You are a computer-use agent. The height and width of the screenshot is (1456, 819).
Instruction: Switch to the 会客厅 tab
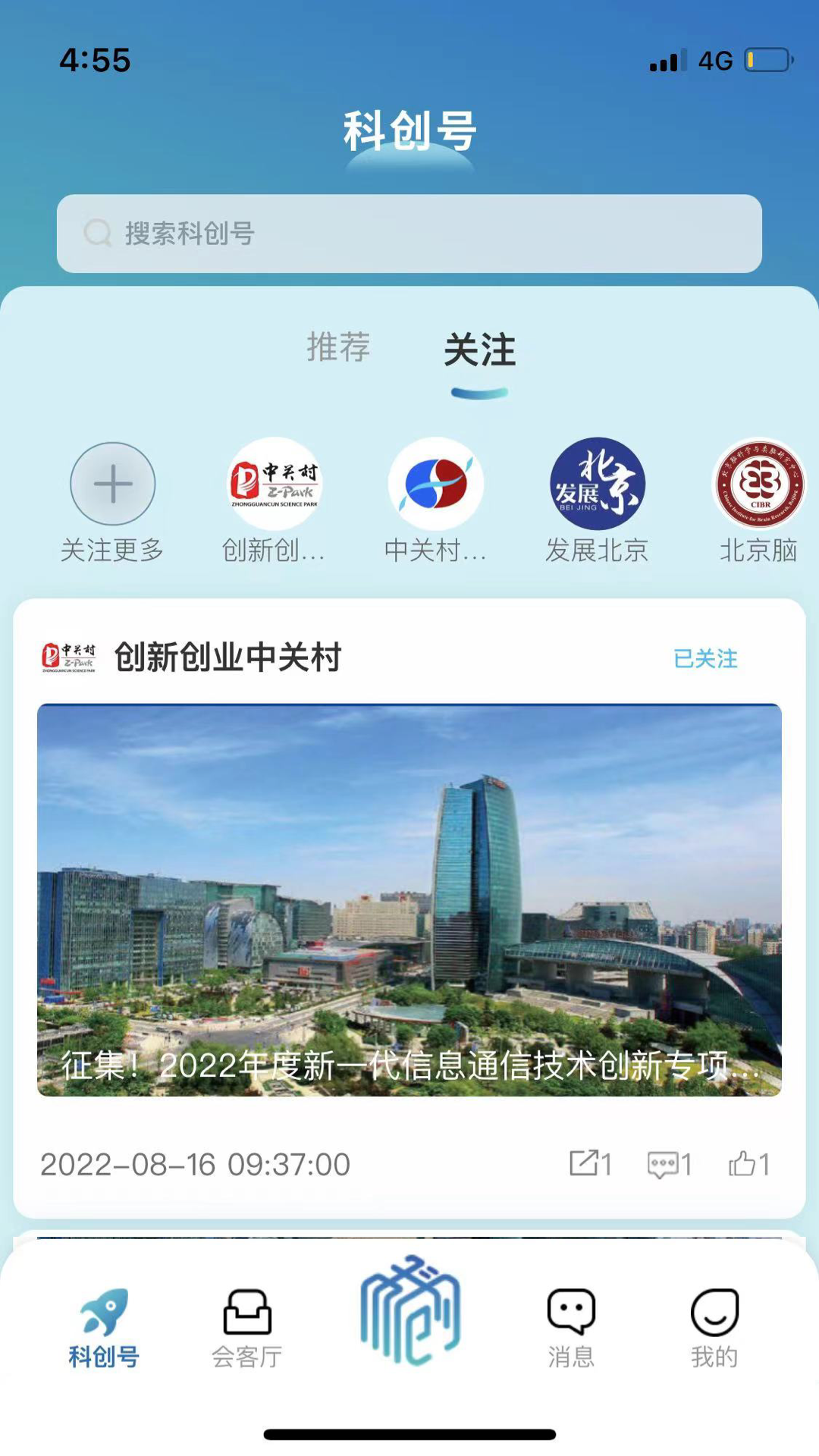(247, 1327)
